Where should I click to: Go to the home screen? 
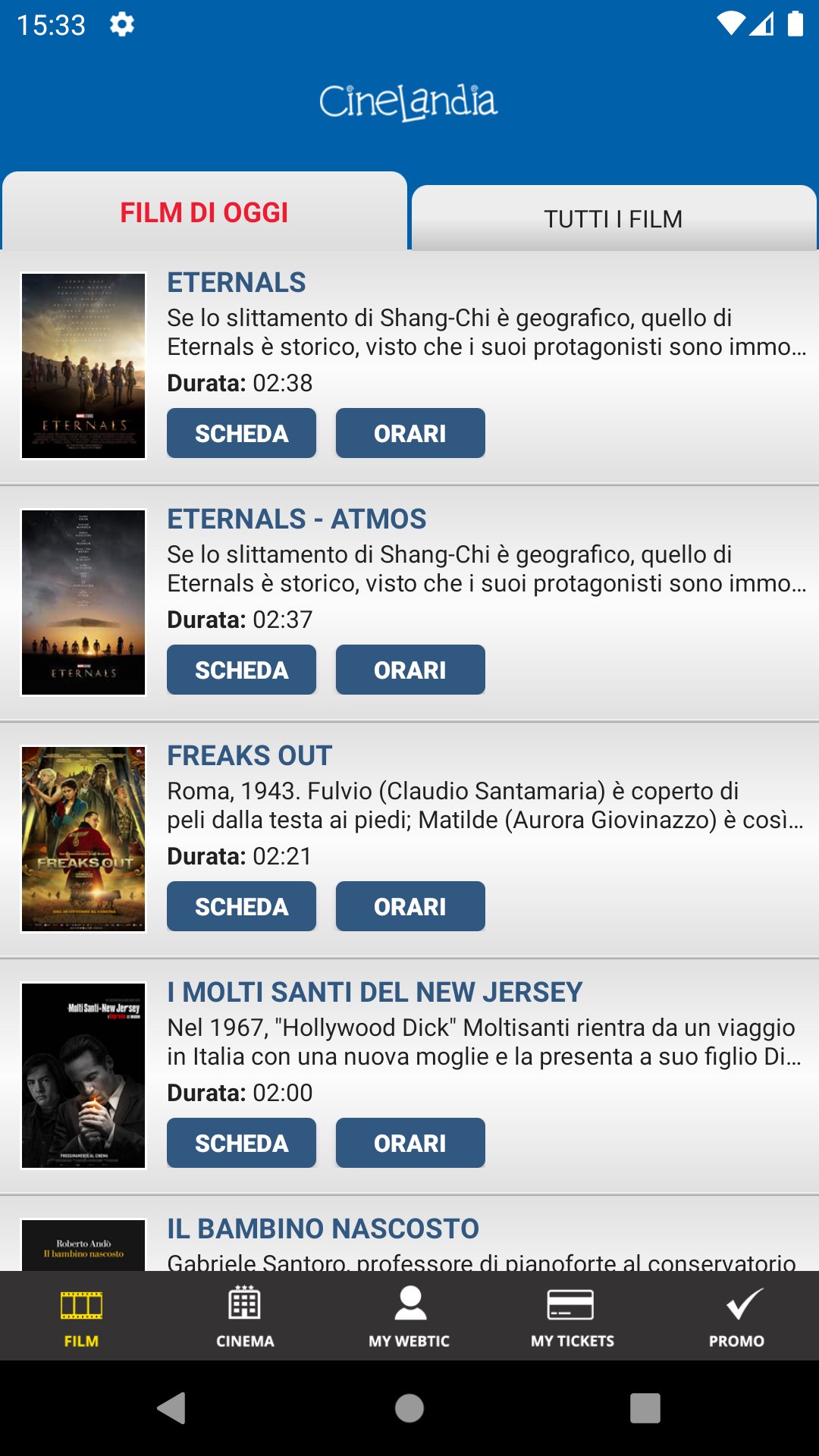point(409,1408)
